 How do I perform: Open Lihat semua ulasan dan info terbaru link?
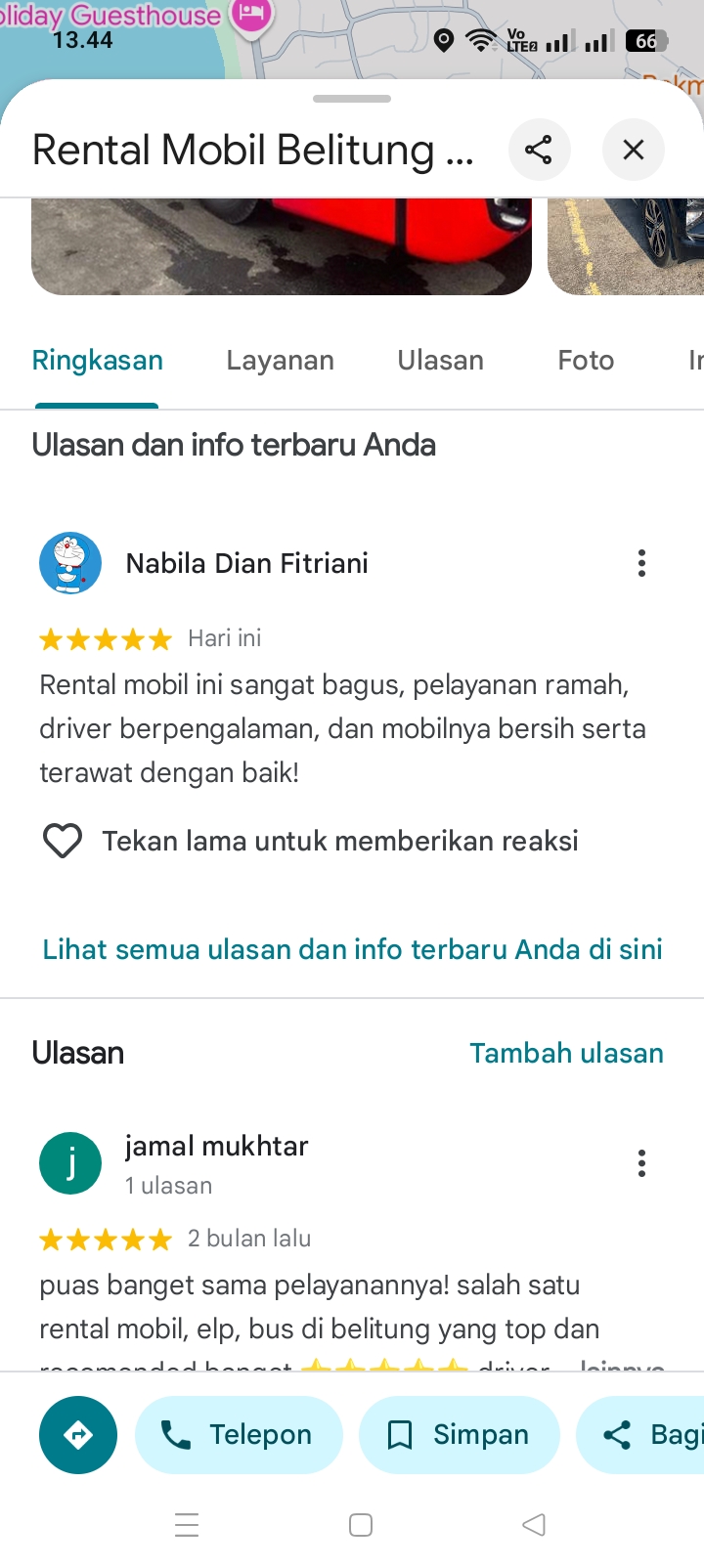click(352, 949)
